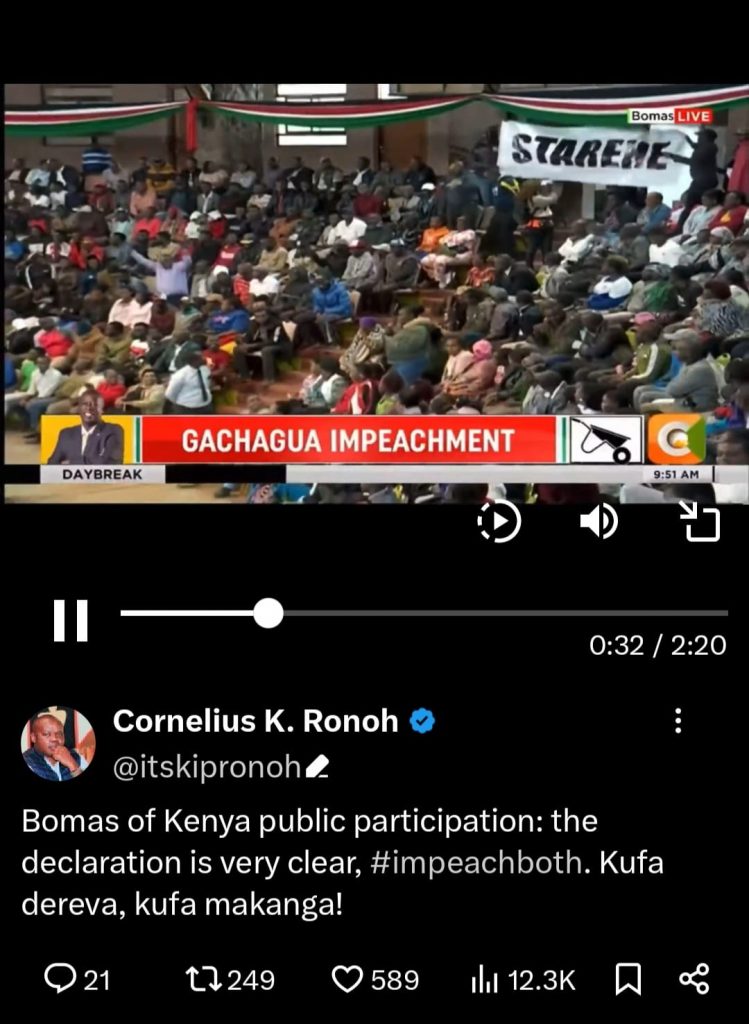This screenshot has width=749, height=1024.
Task: Open the post's three-dot menu
Action: [x=678, y=721]
